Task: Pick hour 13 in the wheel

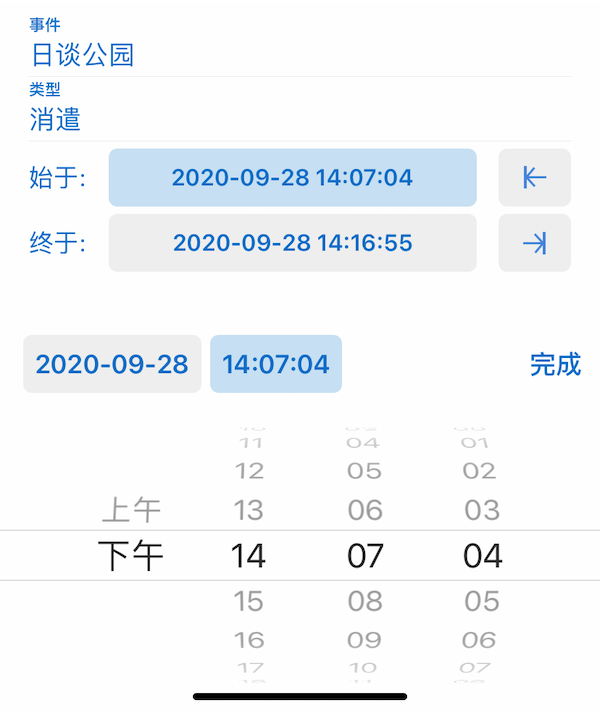Action: click(x=248, y=510)
